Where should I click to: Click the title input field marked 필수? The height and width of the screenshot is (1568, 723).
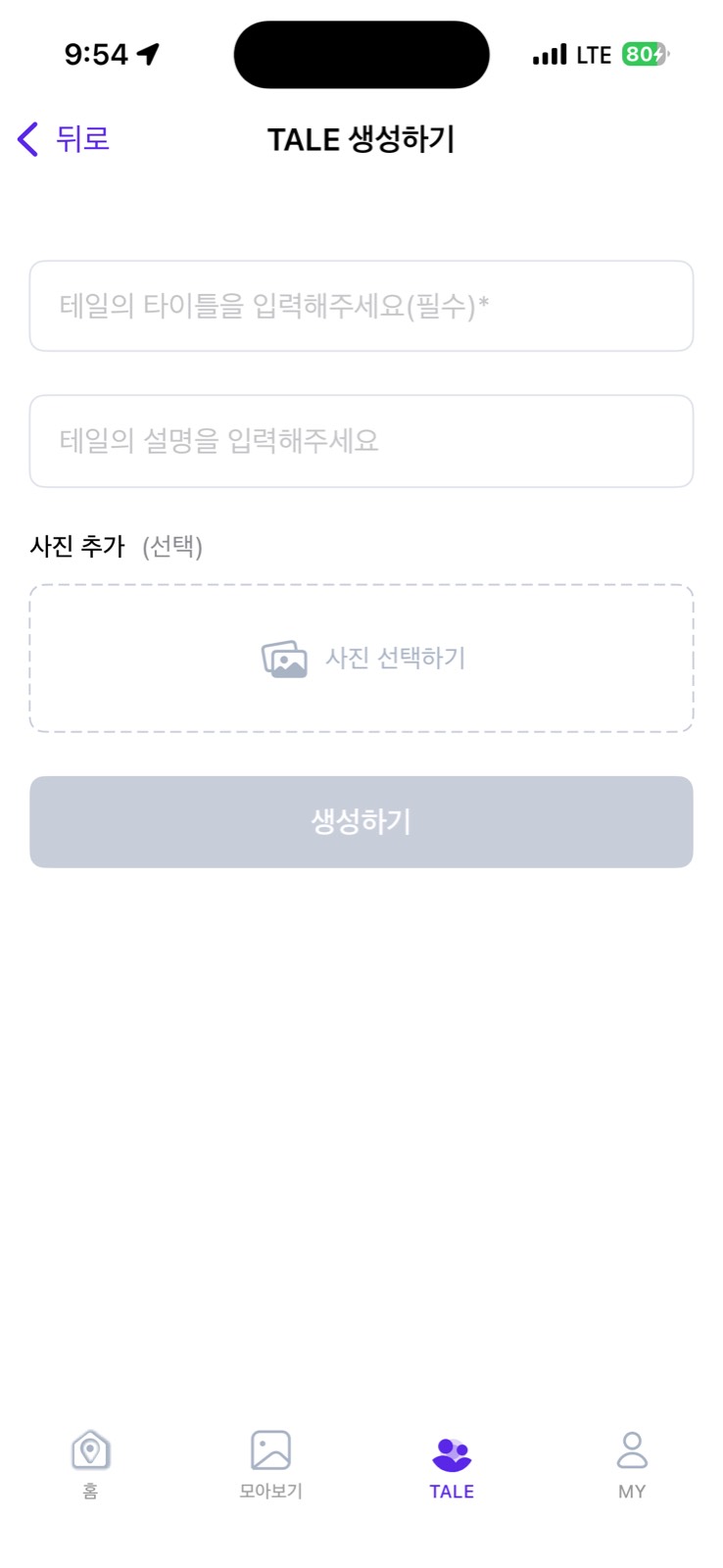coord(361,306)
